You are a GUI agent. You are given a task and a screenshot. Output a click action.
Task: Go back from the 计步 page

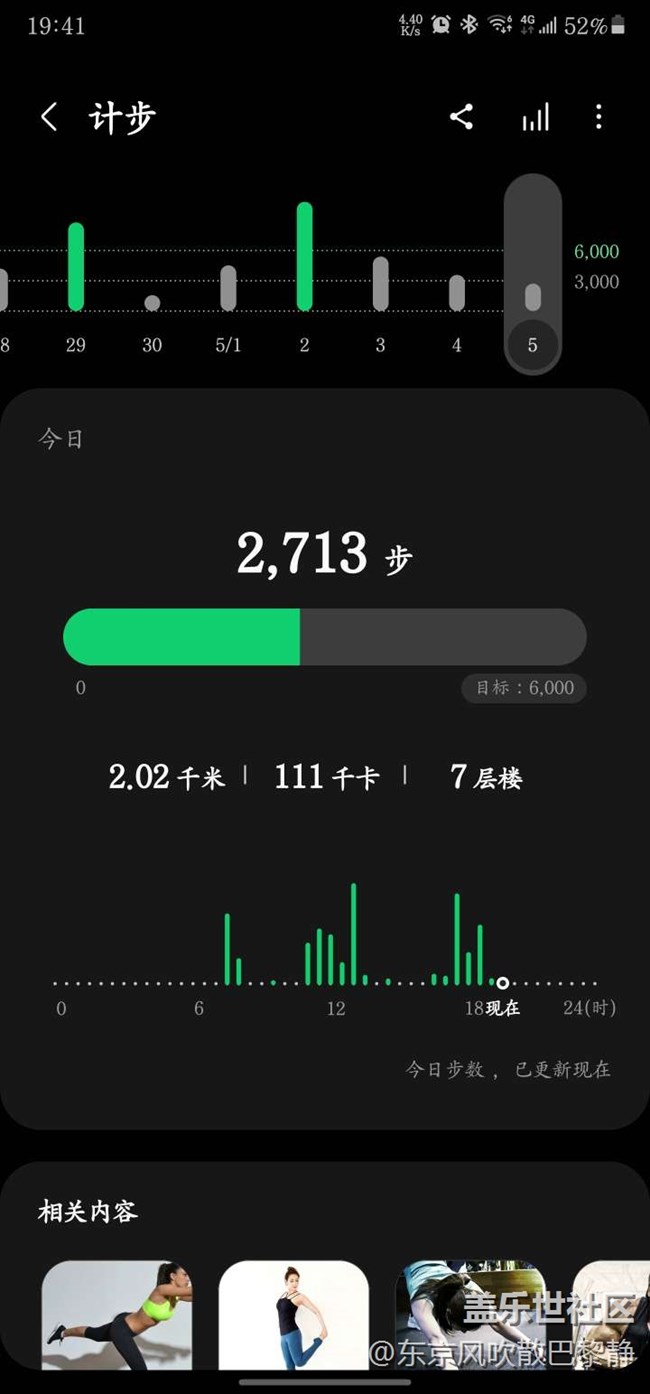coord(48,117)
